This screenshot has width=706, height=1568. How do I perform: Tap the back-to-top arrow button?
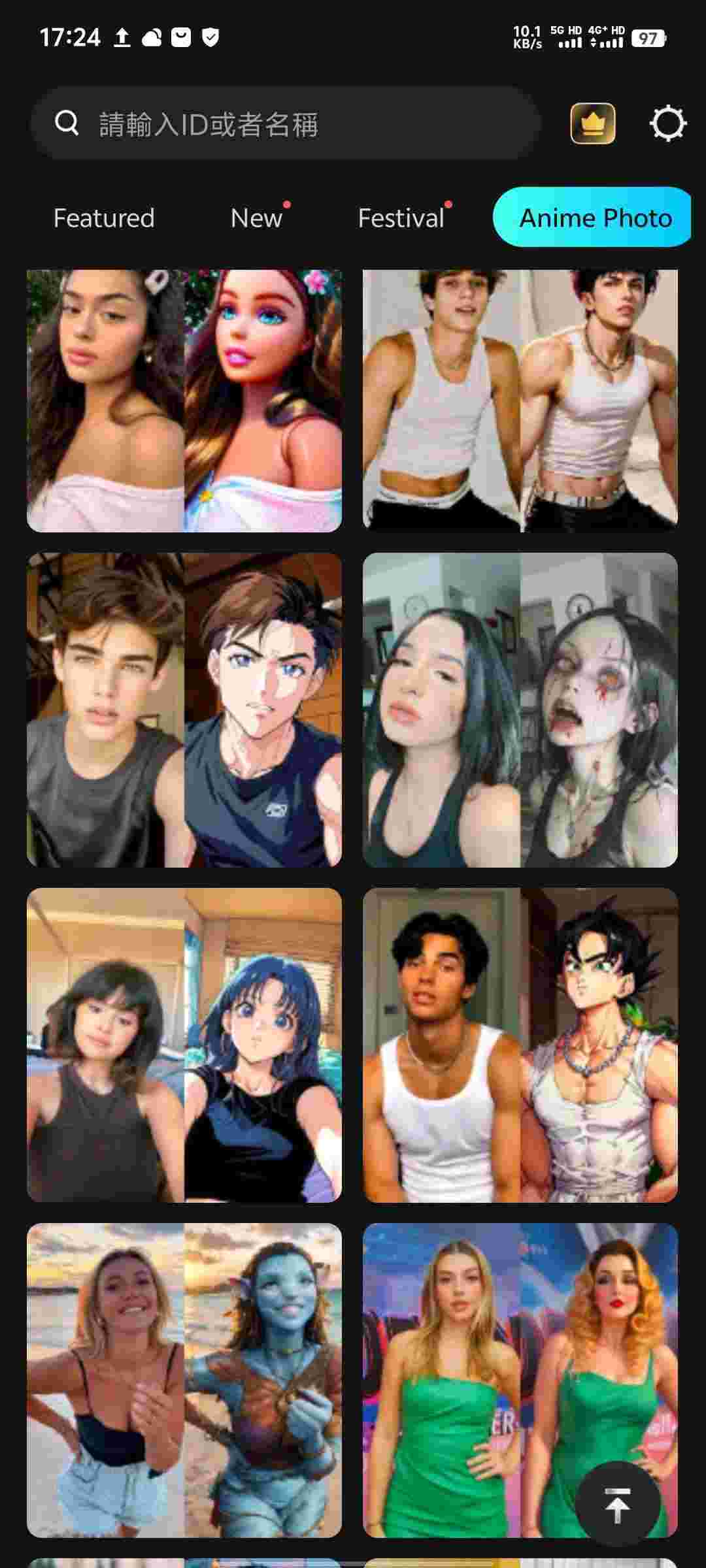click(617, 1505)
